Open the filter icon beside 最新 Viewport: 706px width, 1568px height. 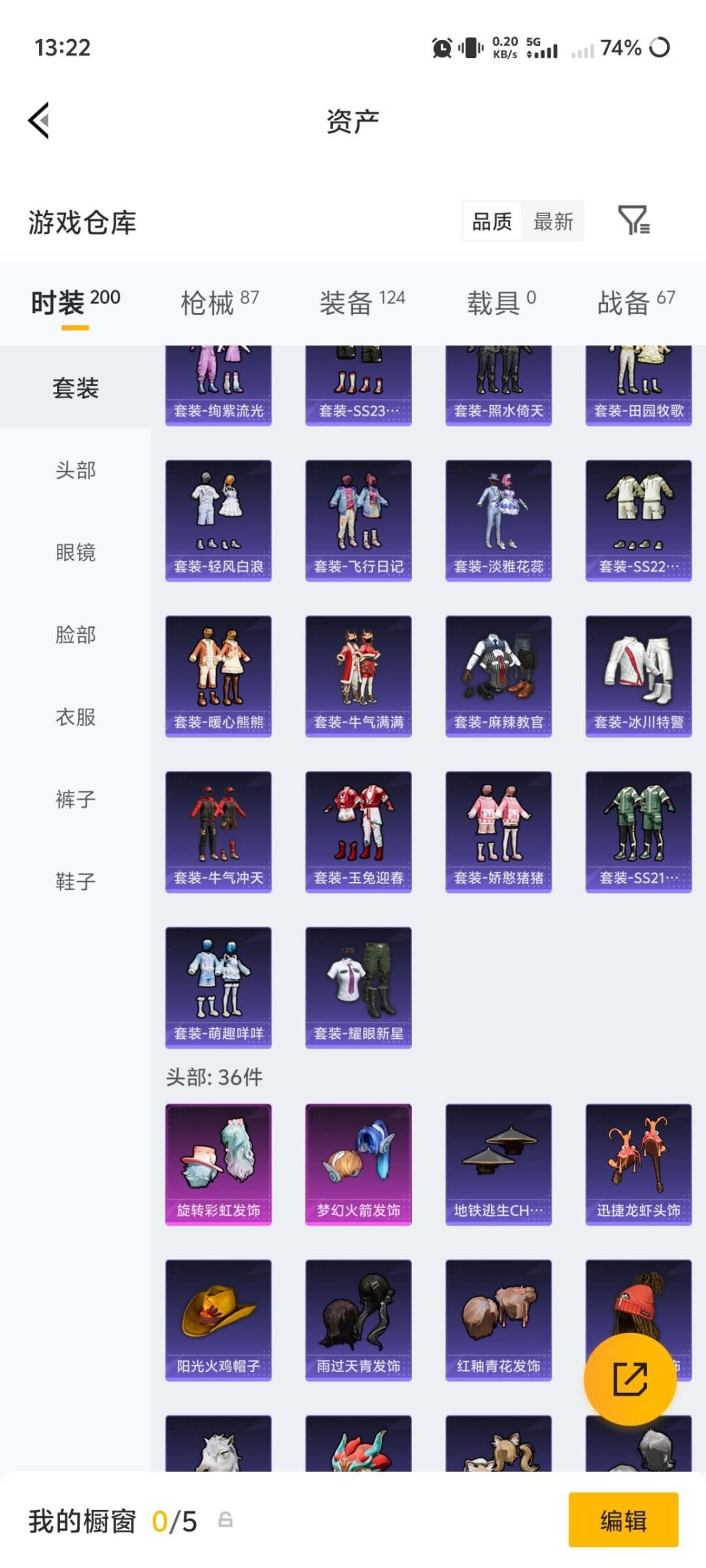pyautogui.click(x=633, y=220)
